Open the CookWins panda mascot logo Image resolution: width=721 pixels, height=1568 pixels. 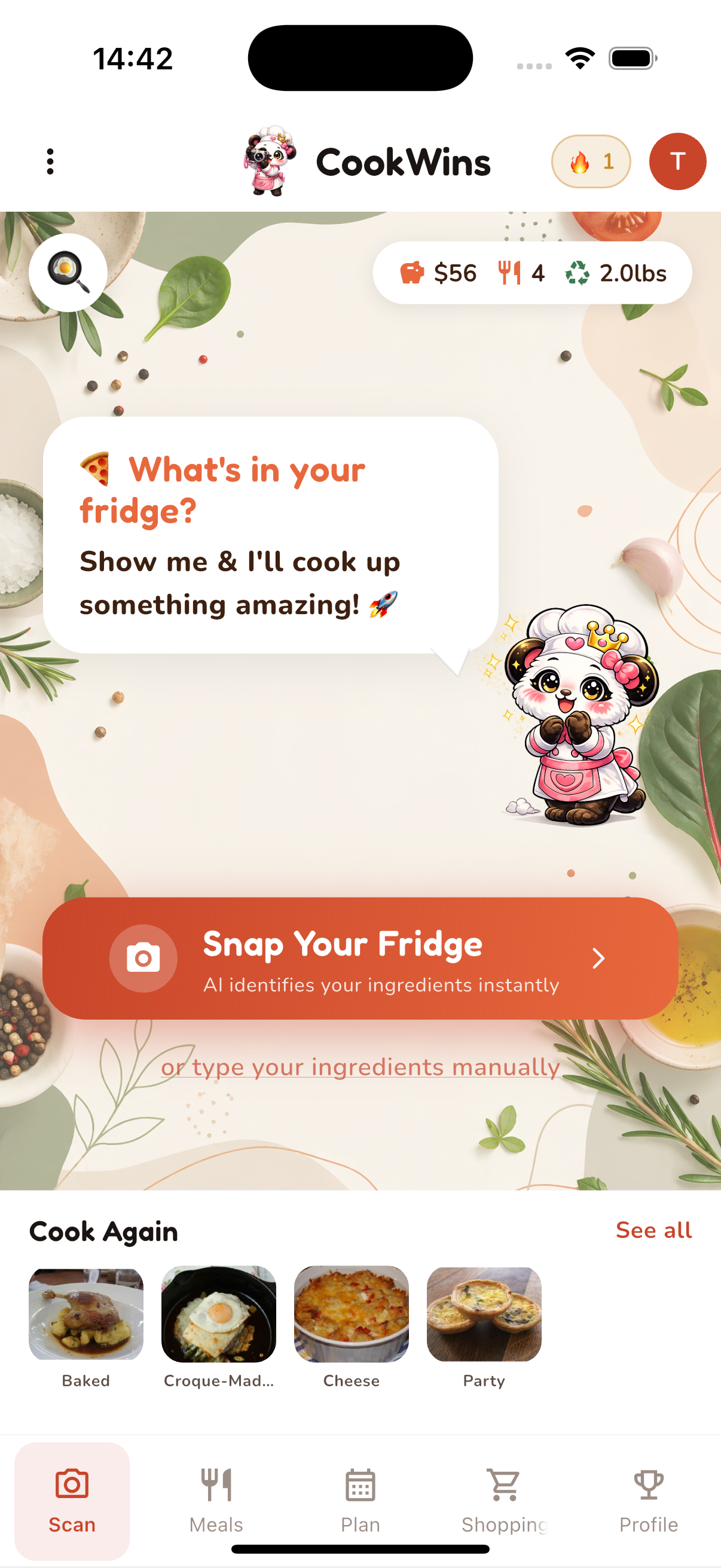click(272, 161)
